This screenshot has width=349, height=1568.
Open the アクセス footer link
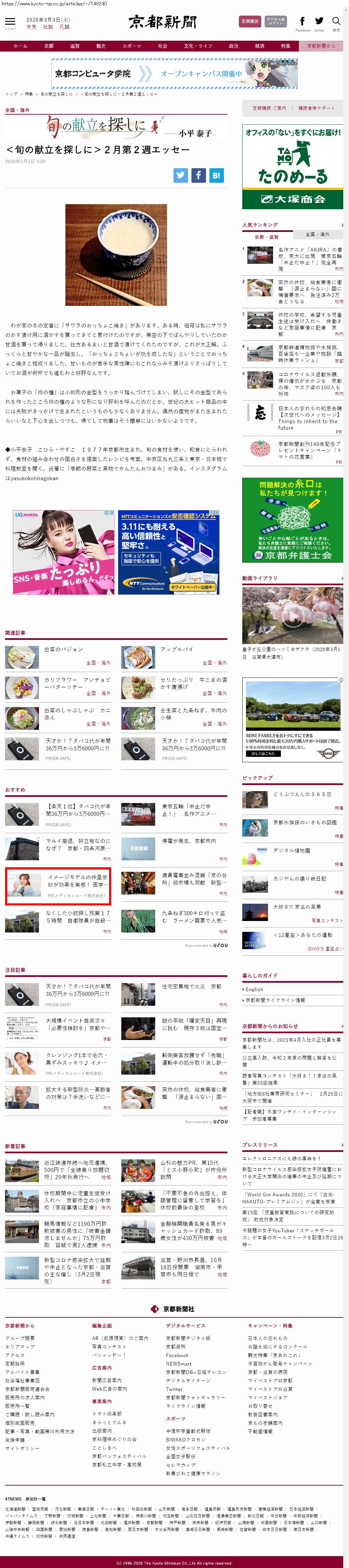click(15, 1355)
